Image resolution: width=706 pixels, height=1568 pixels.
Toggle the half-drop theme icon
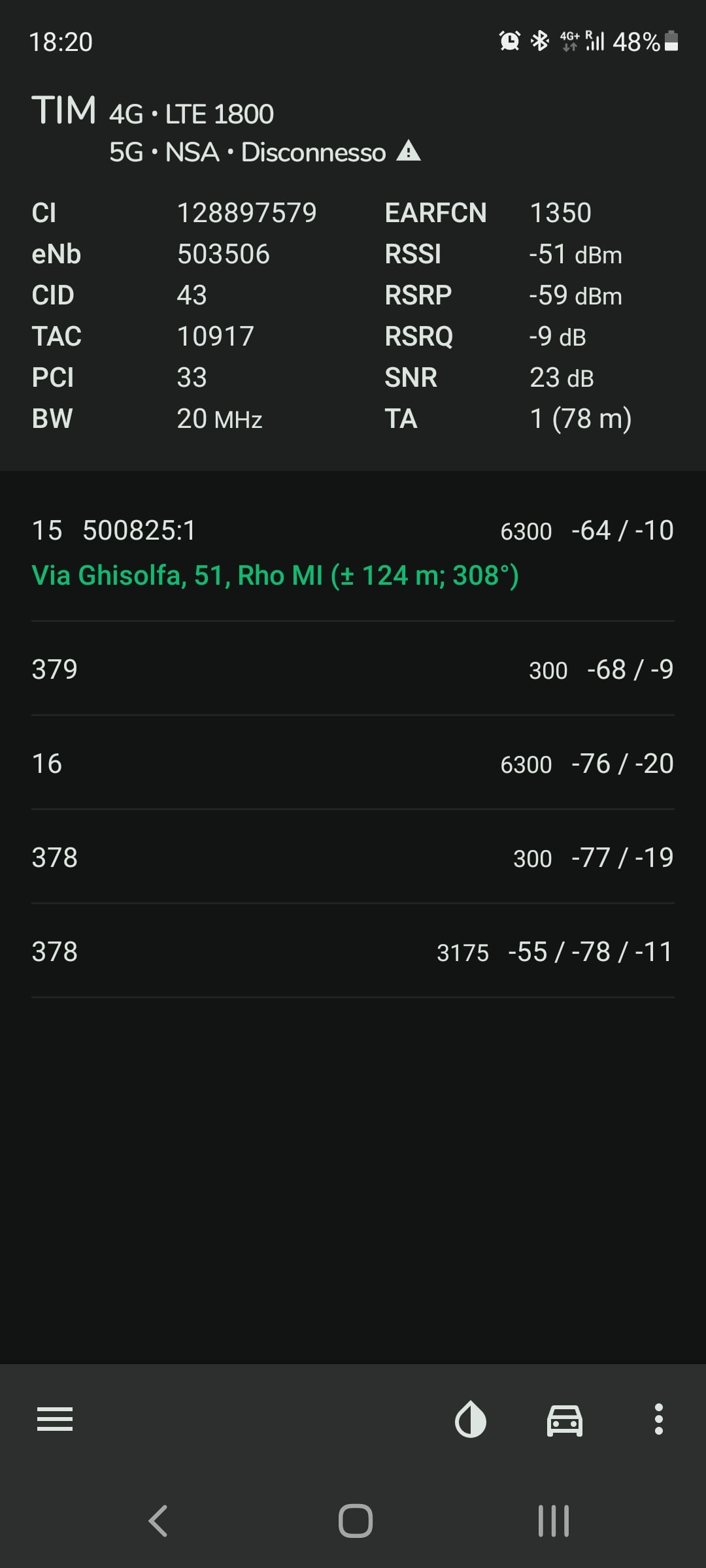coord(471,1420)
